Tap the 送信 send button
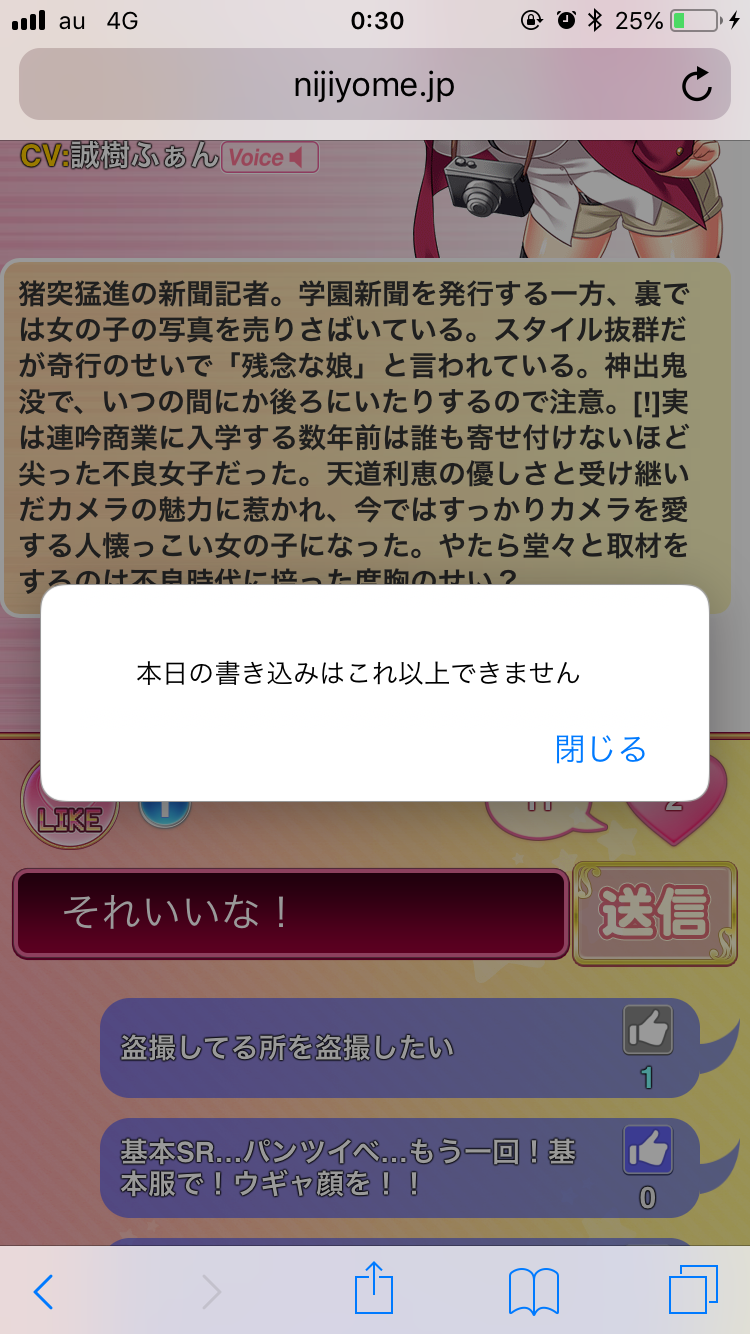 point(653,912)
